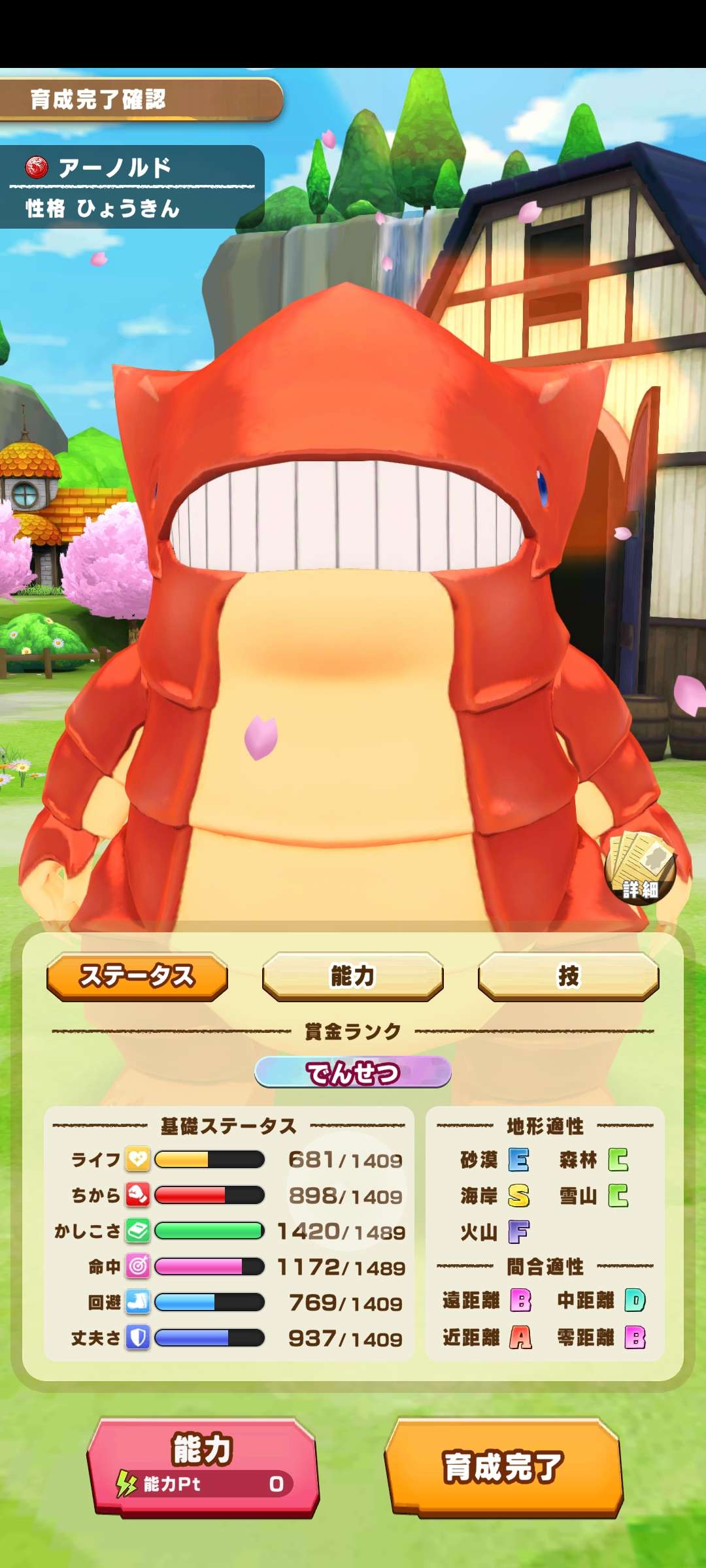Open the 詳細 details icon
Image resolution: width=706 pixels, height=1568 pixels.
(640, 868)
